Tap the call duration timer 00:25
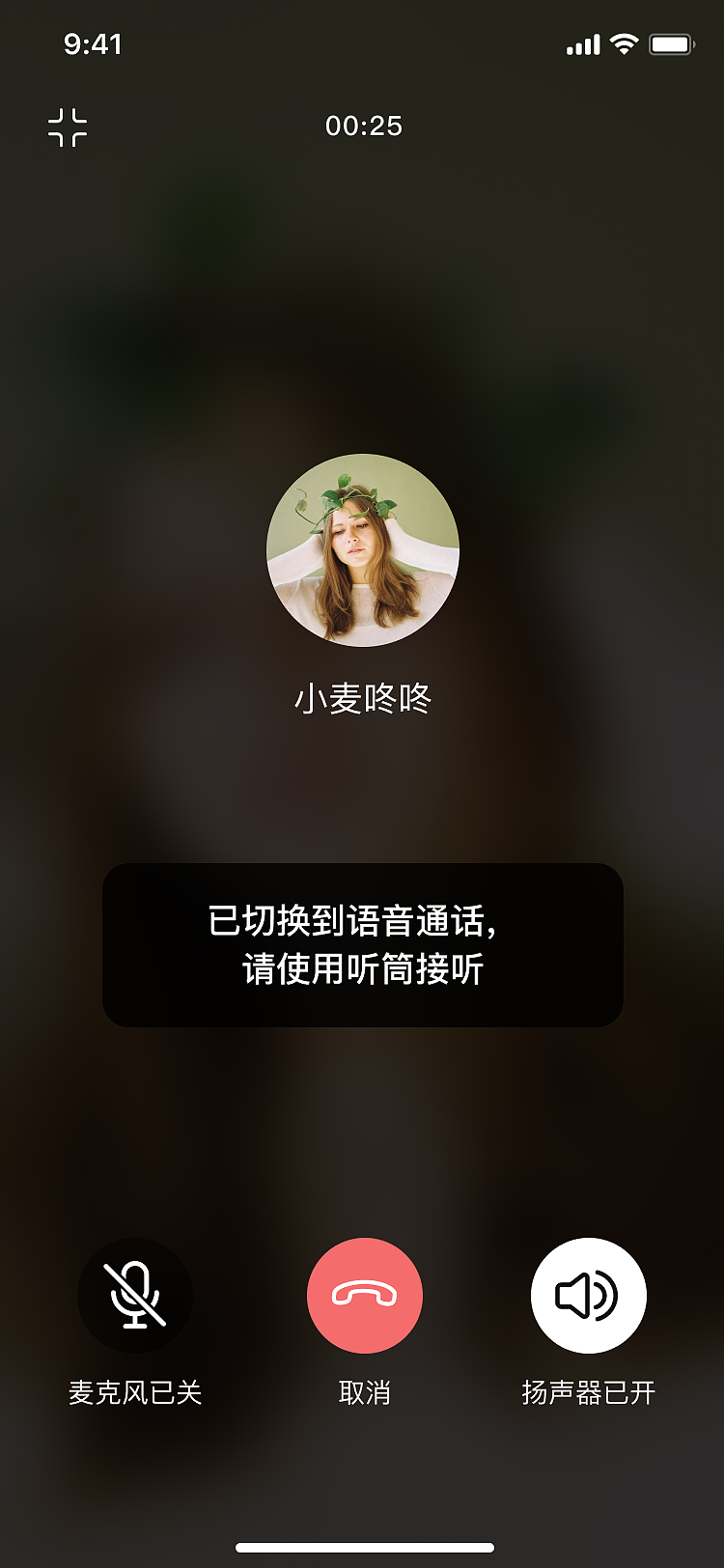Viewport: 724px width, 1568px height. click(364, 126)
